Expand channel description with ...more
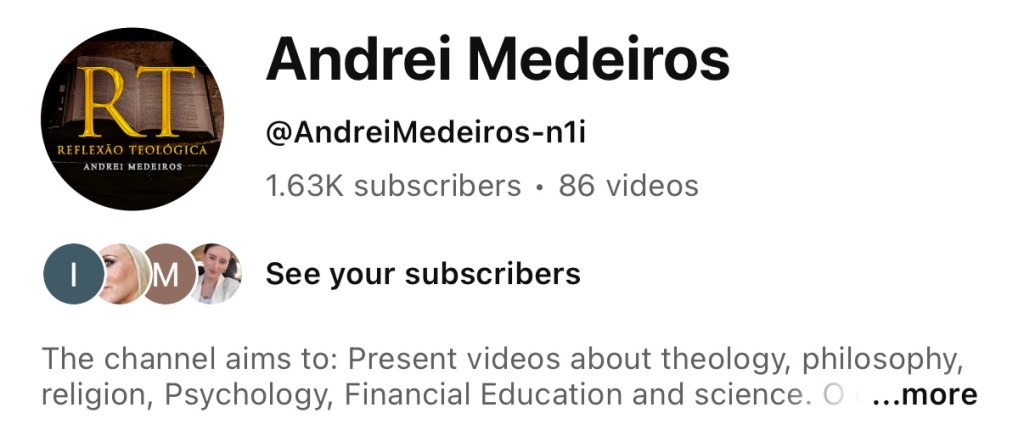 (923, 395)
